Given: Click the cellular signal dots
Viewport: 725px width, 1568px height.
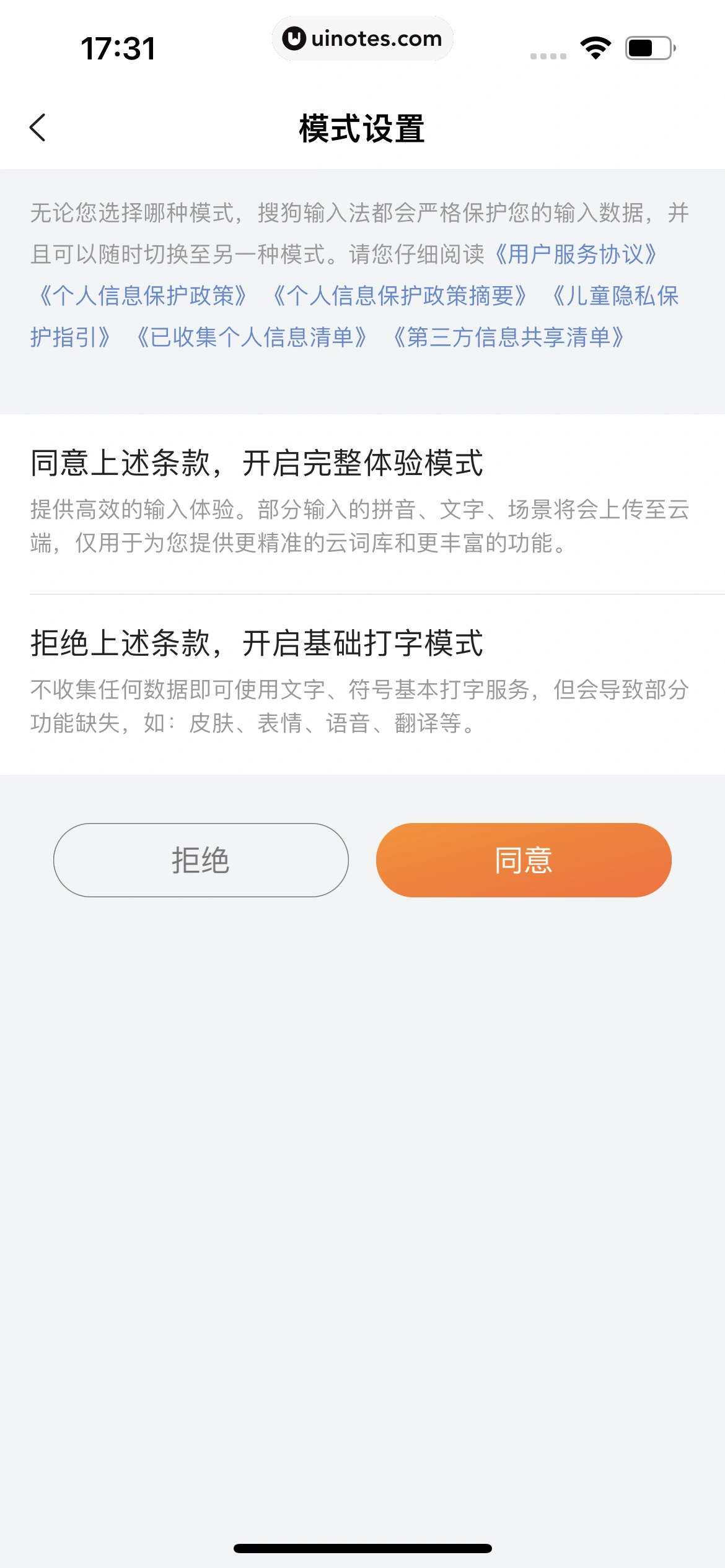Looking at the screenshot, I should coord(548,56).
